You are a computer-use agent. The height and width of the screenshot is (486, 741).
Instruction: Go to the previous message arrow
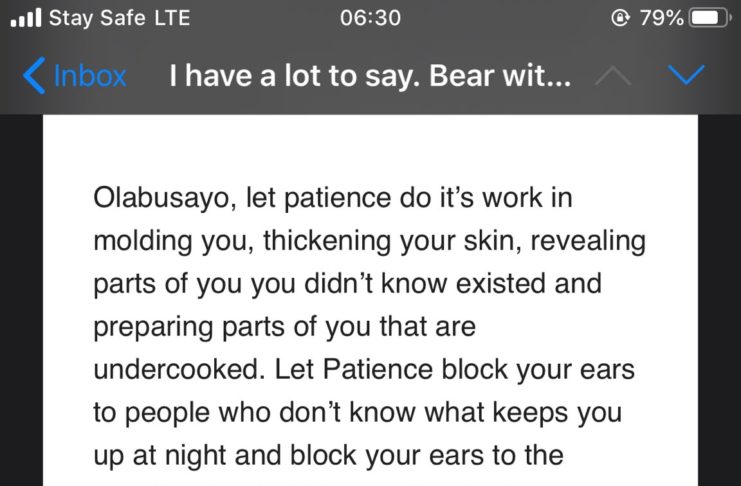612,77
